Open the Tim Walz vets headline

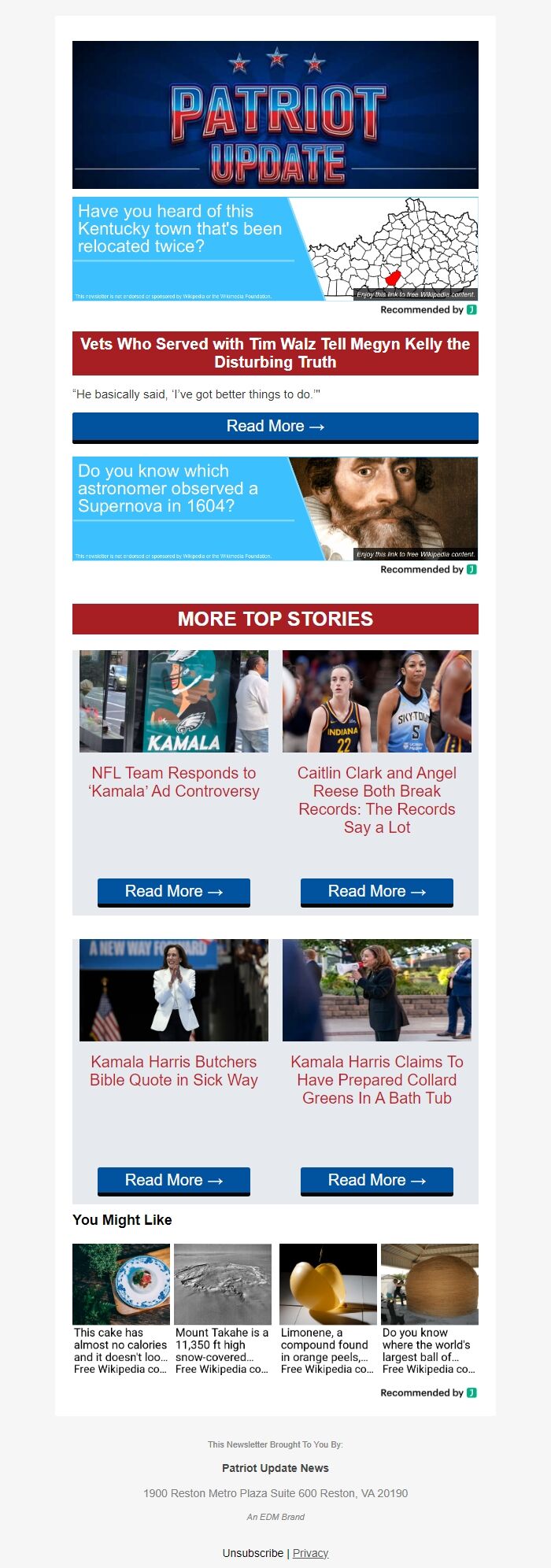click(275, 353)
